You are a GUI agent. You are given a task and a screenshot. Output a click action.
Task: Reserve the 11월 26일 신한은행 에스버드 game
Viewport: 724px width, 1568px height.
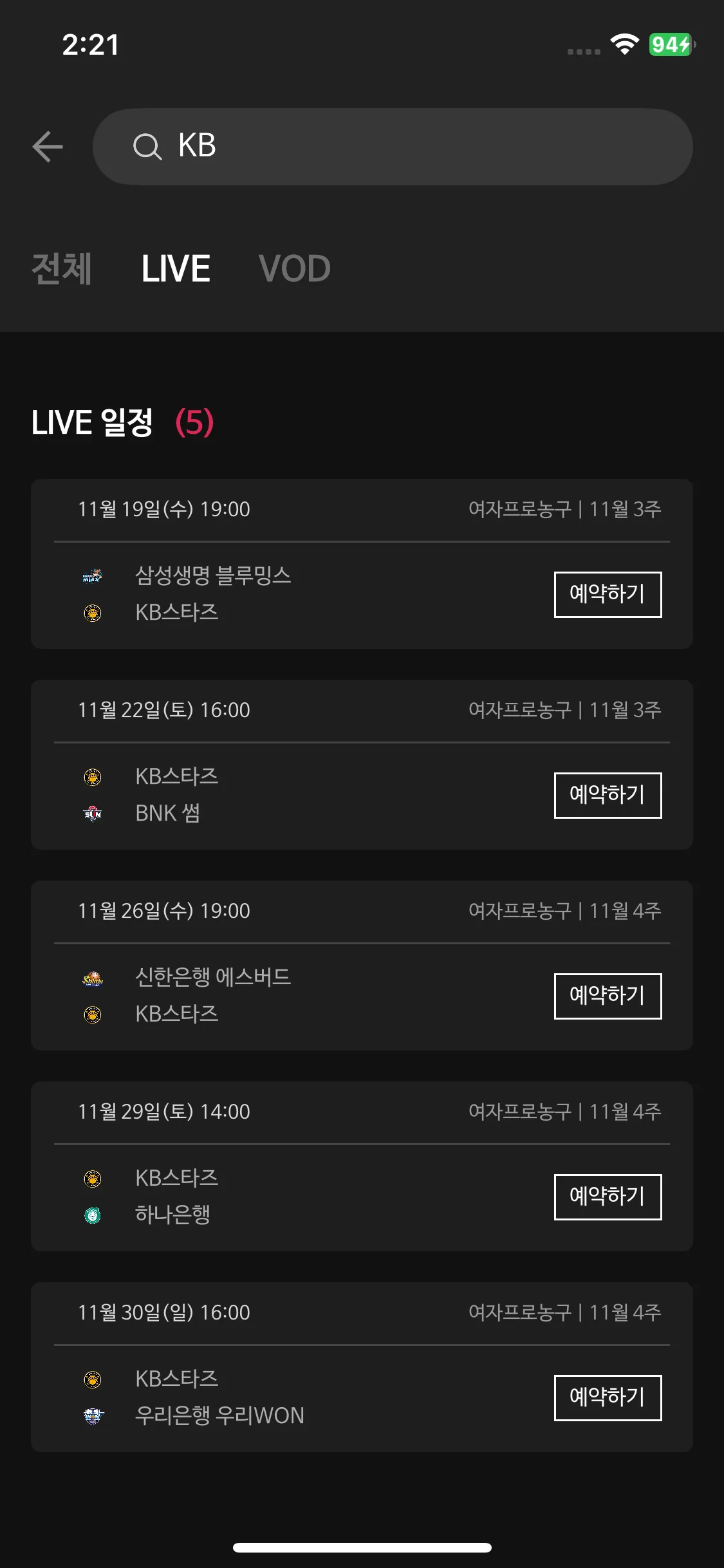(608, 996)
